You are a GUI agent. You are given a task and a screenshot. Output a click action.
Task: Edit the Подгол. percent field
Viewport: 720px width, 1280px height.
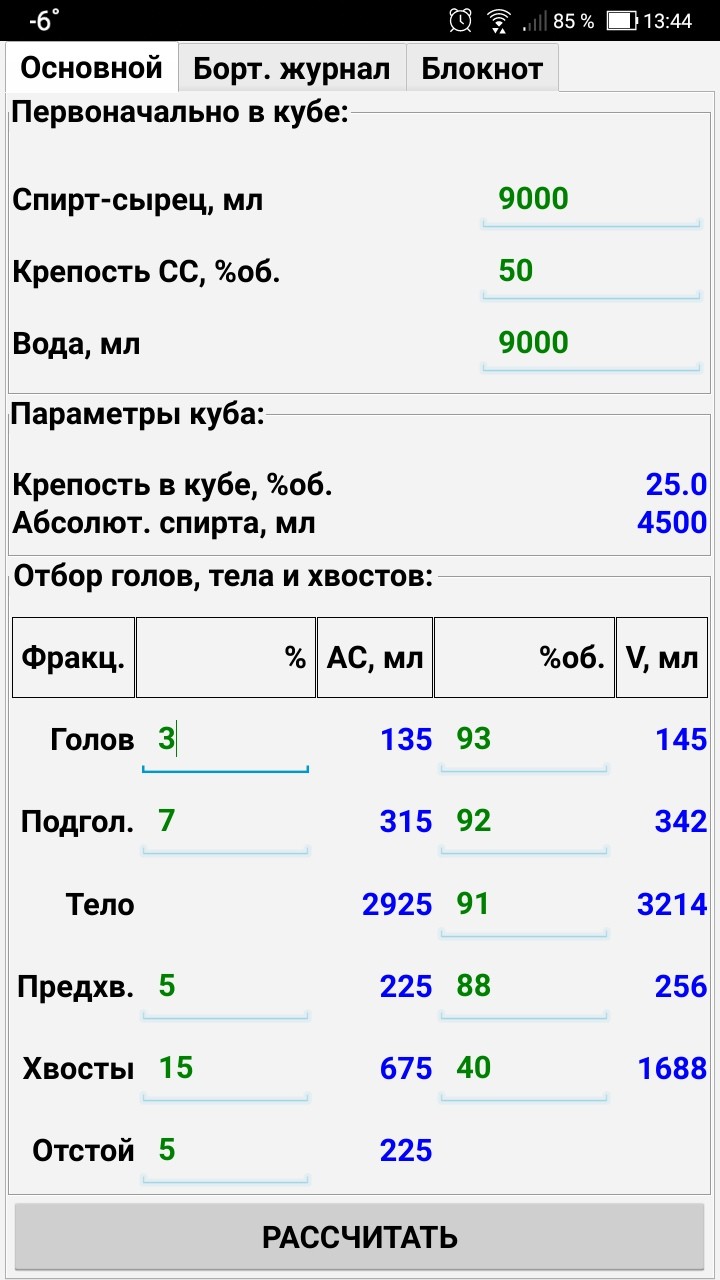(x=225, y=823)
